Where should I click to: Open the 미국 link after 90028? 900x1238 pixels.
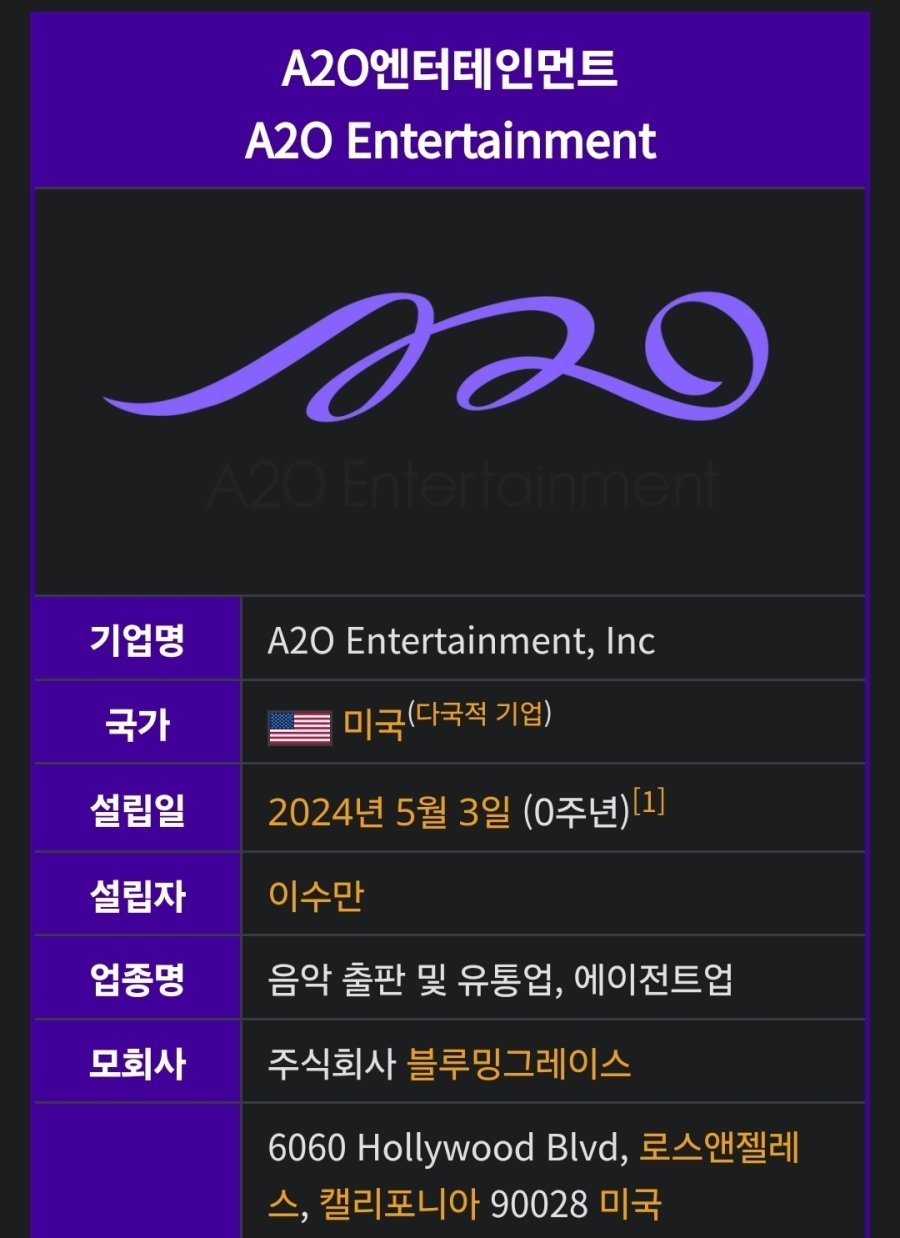click(630, 1203)
